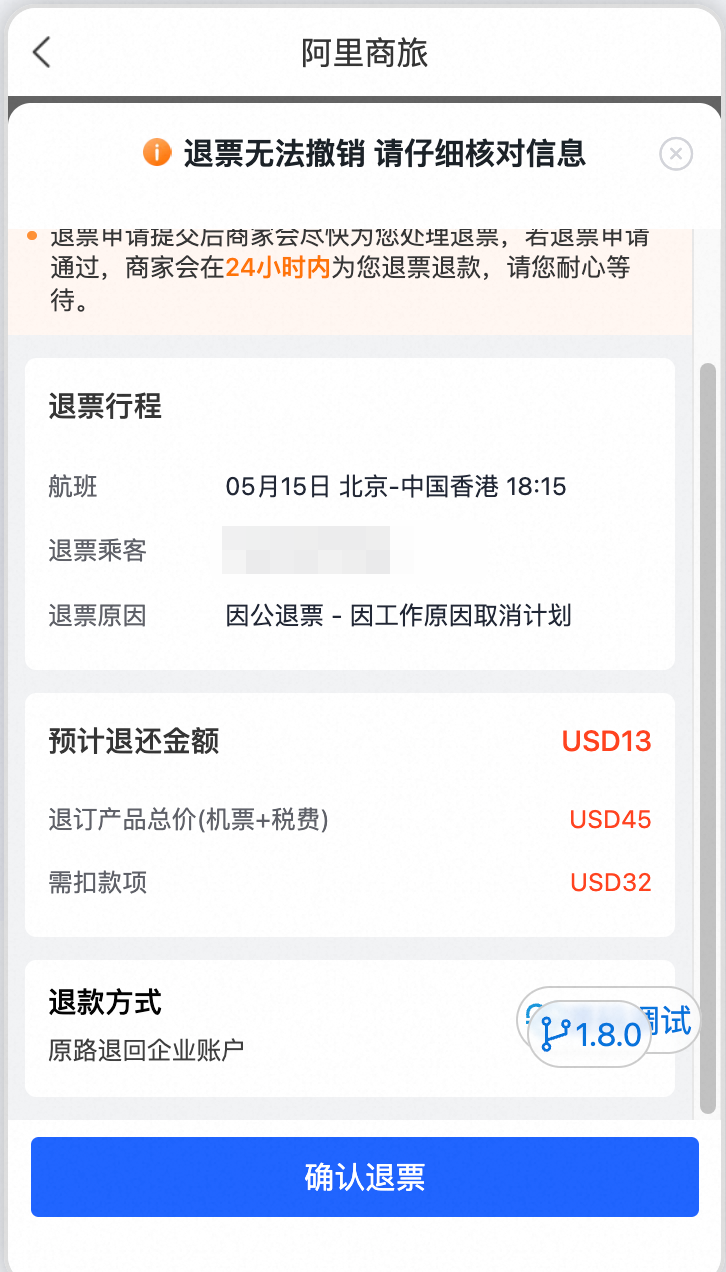
Task: Go back using the top-left arrow
Action: [41, 52]
